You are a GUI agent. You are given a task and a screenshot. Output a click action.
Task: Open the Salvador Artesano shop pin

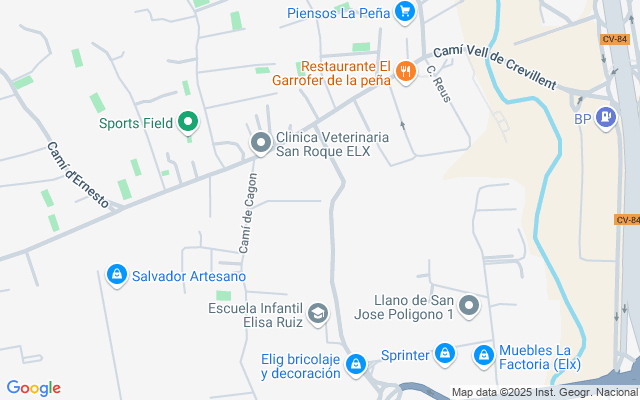pos(117,275)
